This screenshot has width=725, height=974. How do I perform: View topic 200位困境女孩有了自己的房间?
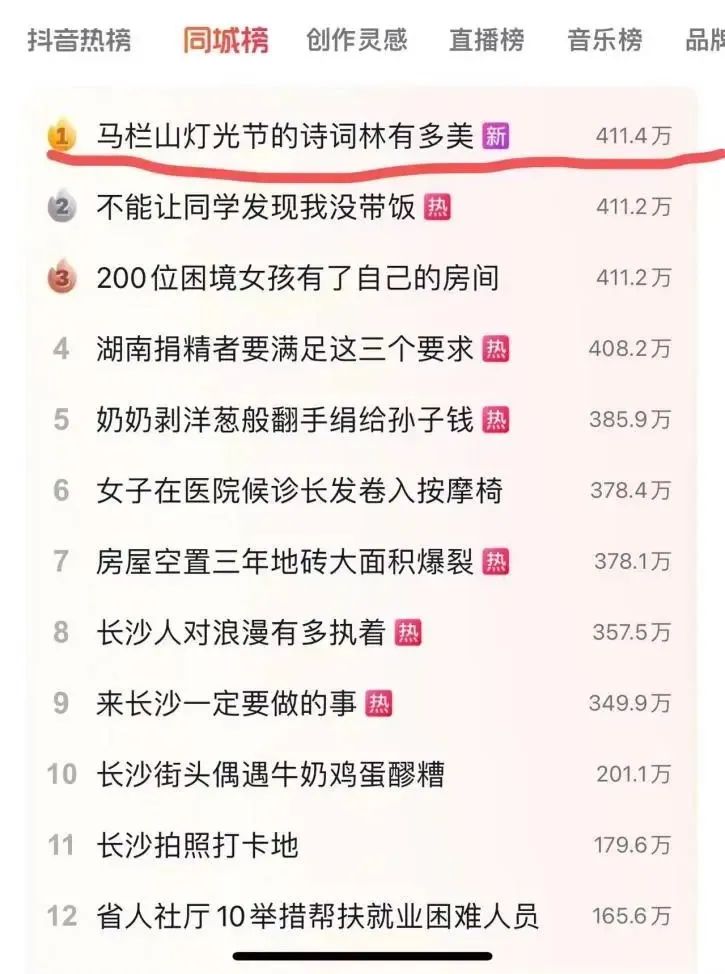[297, 278]
